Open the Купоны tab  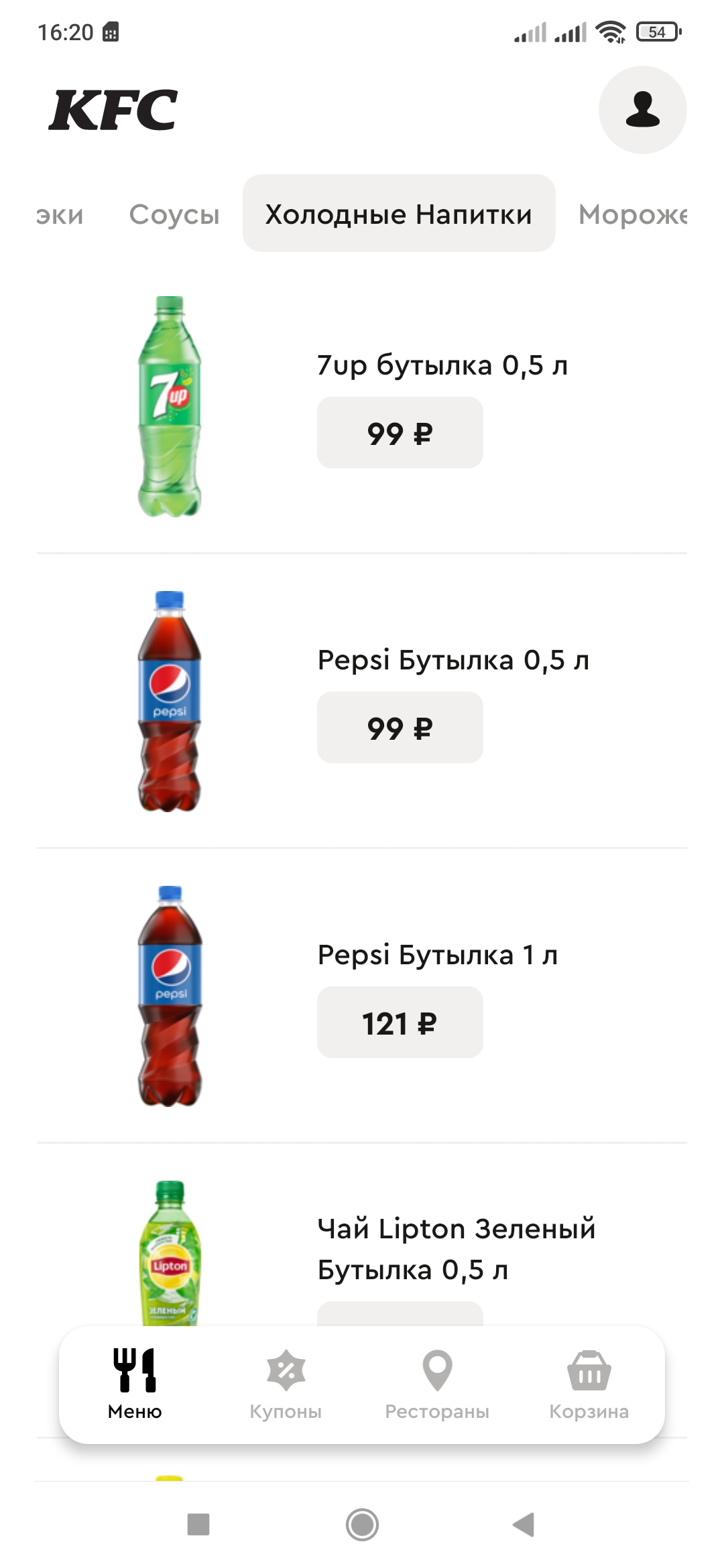pyautogui.click(x=286, y=1384)
